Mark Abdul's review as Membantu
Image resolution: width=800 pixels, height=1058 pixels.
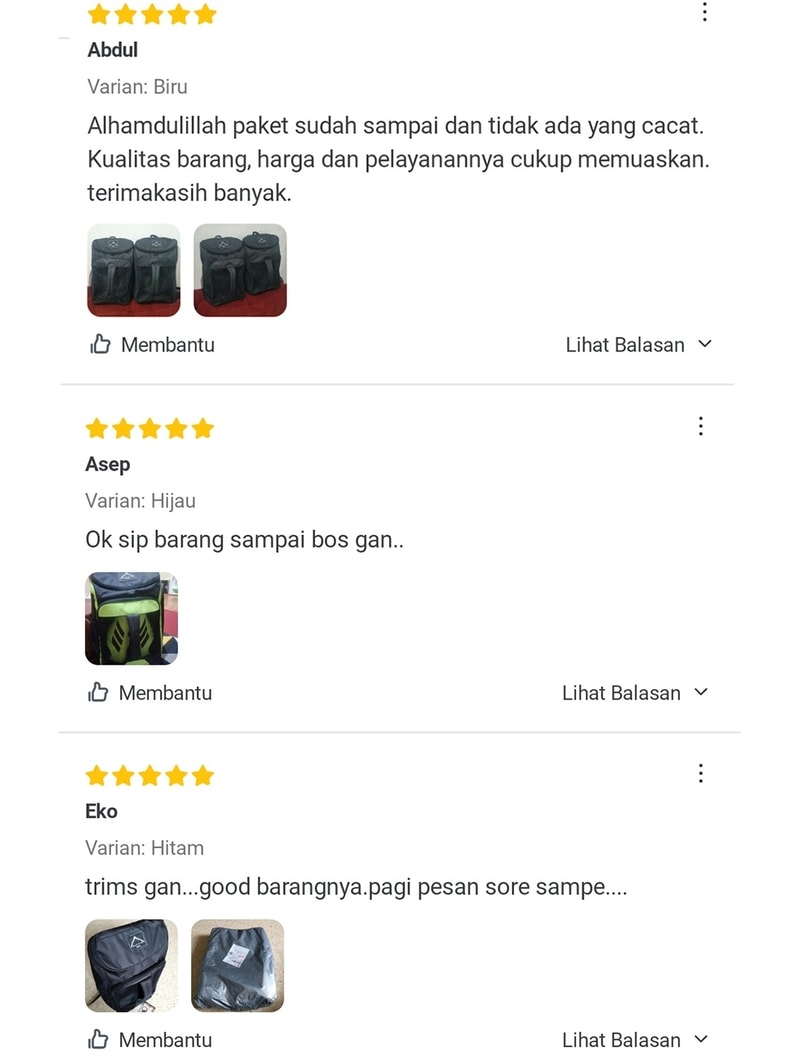click(x=152, y=345)
